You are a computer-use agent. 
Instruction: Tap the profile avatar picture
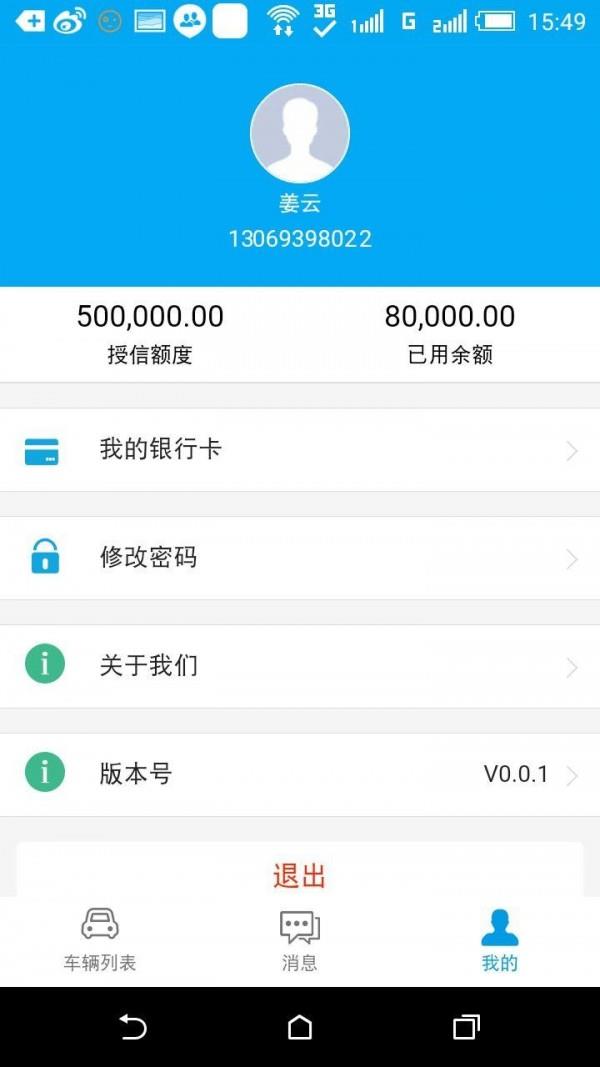click(300, 134)
